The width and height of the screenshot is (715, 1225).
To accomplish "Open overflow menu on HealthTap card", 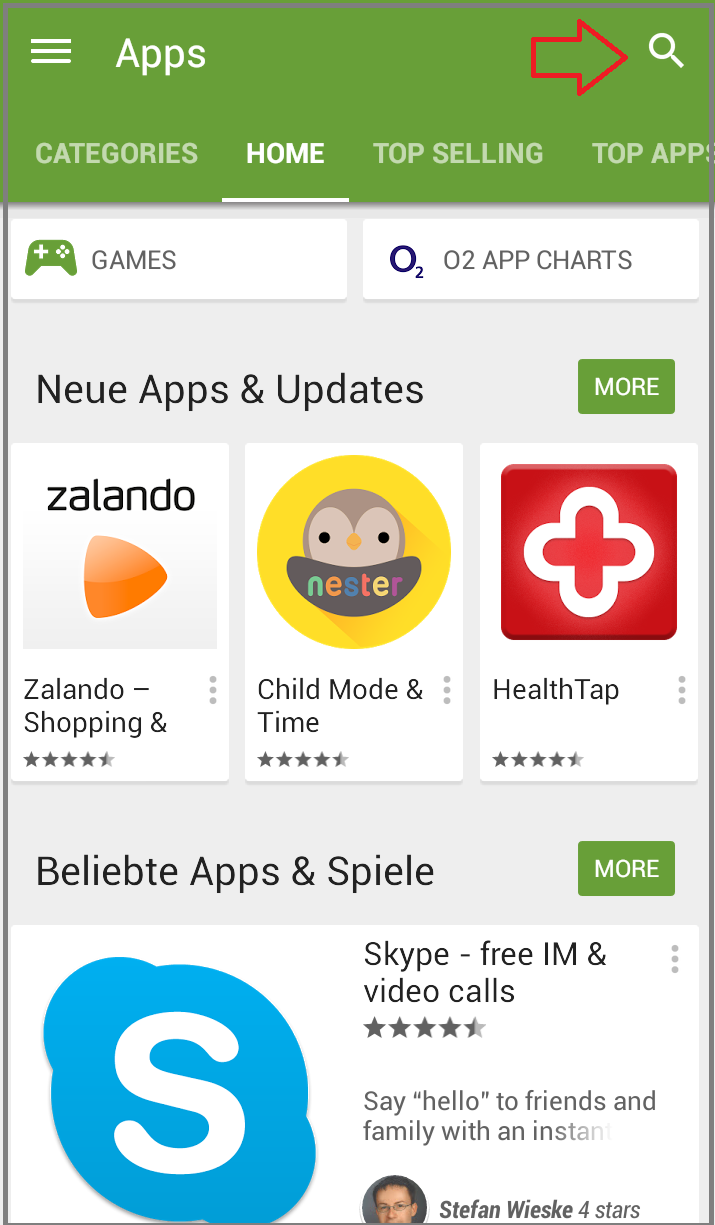I will tap(681, 690).
